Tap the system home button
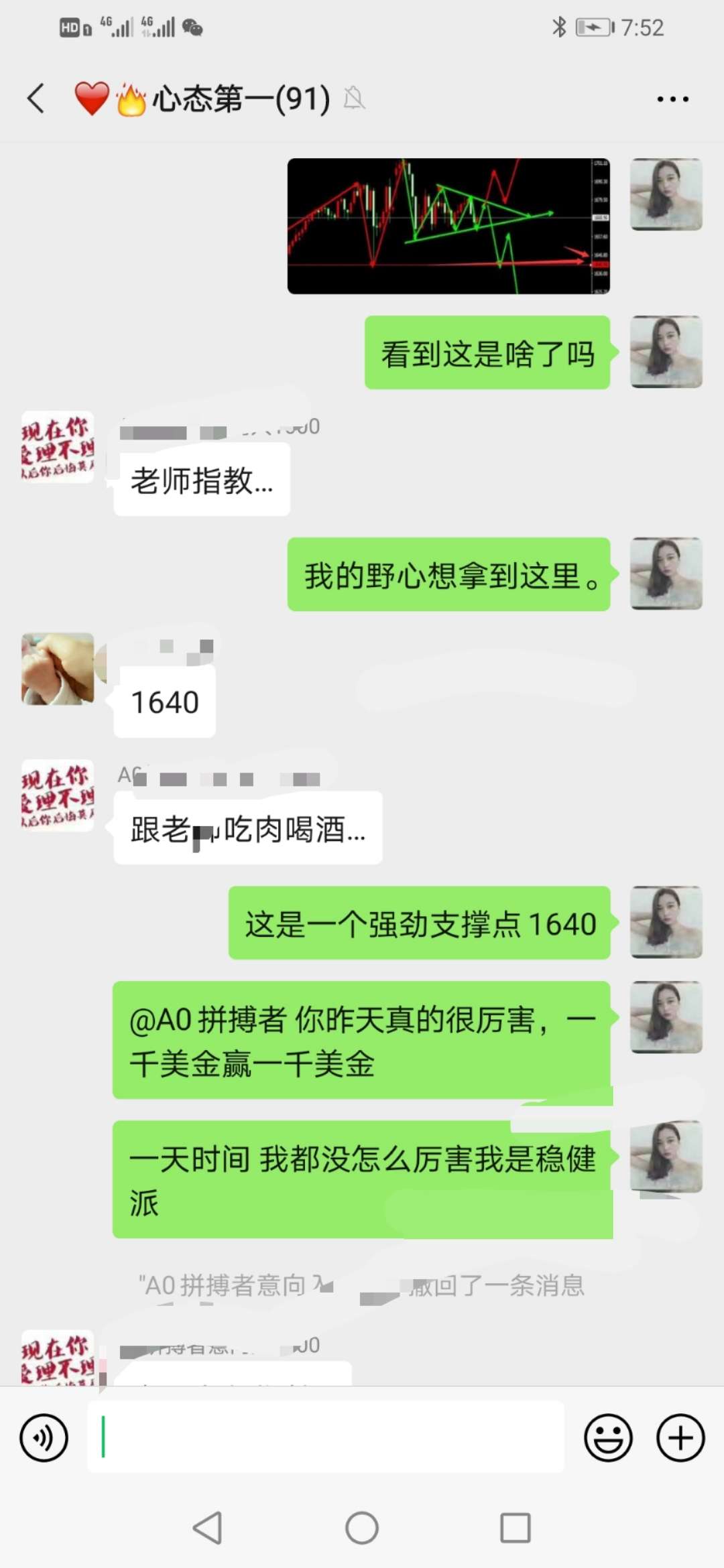Image resolution: width=724 pixels, height=1568 pixels. pos(362,1528)
